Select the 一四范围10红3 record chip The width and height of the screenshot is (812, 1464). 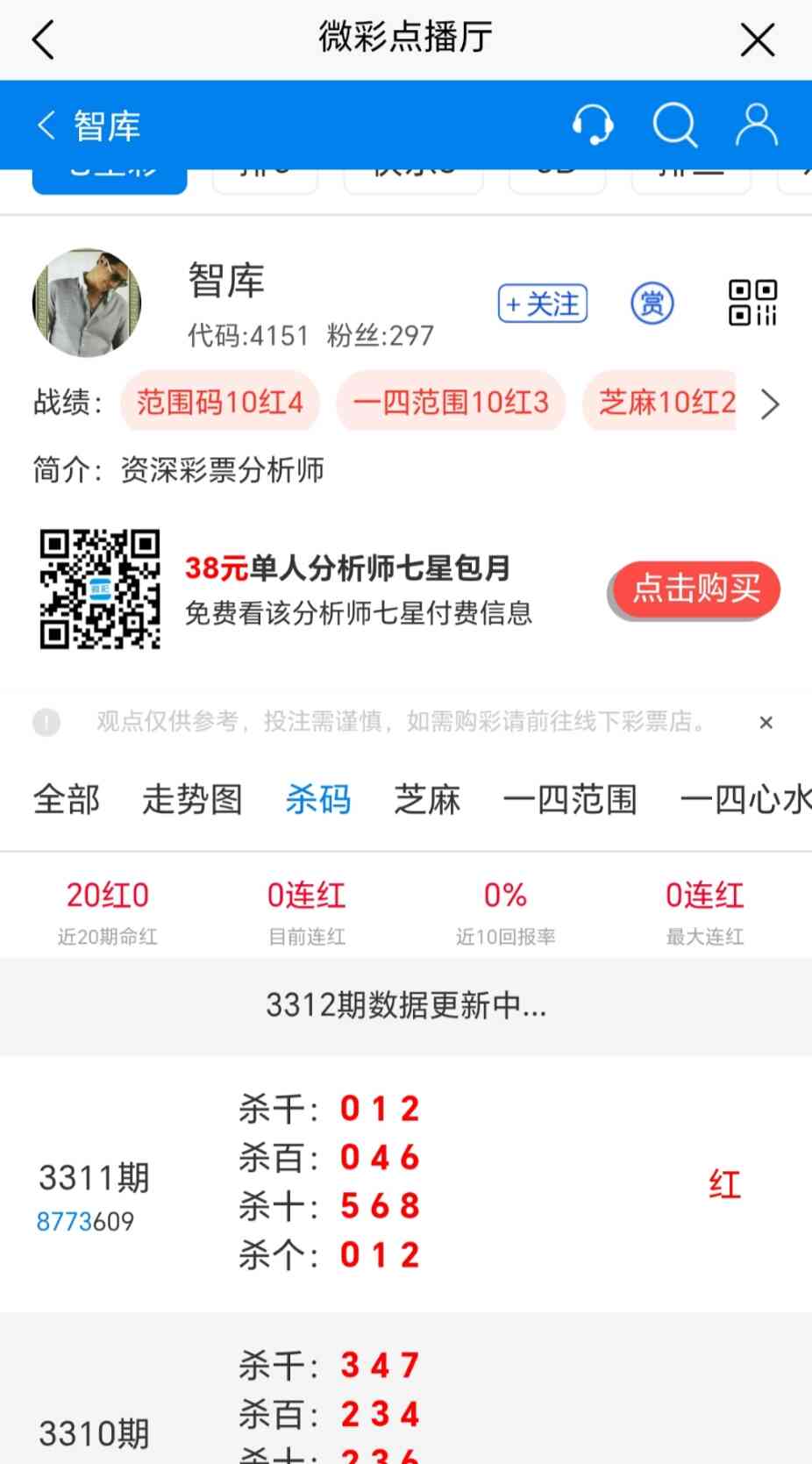451,403
